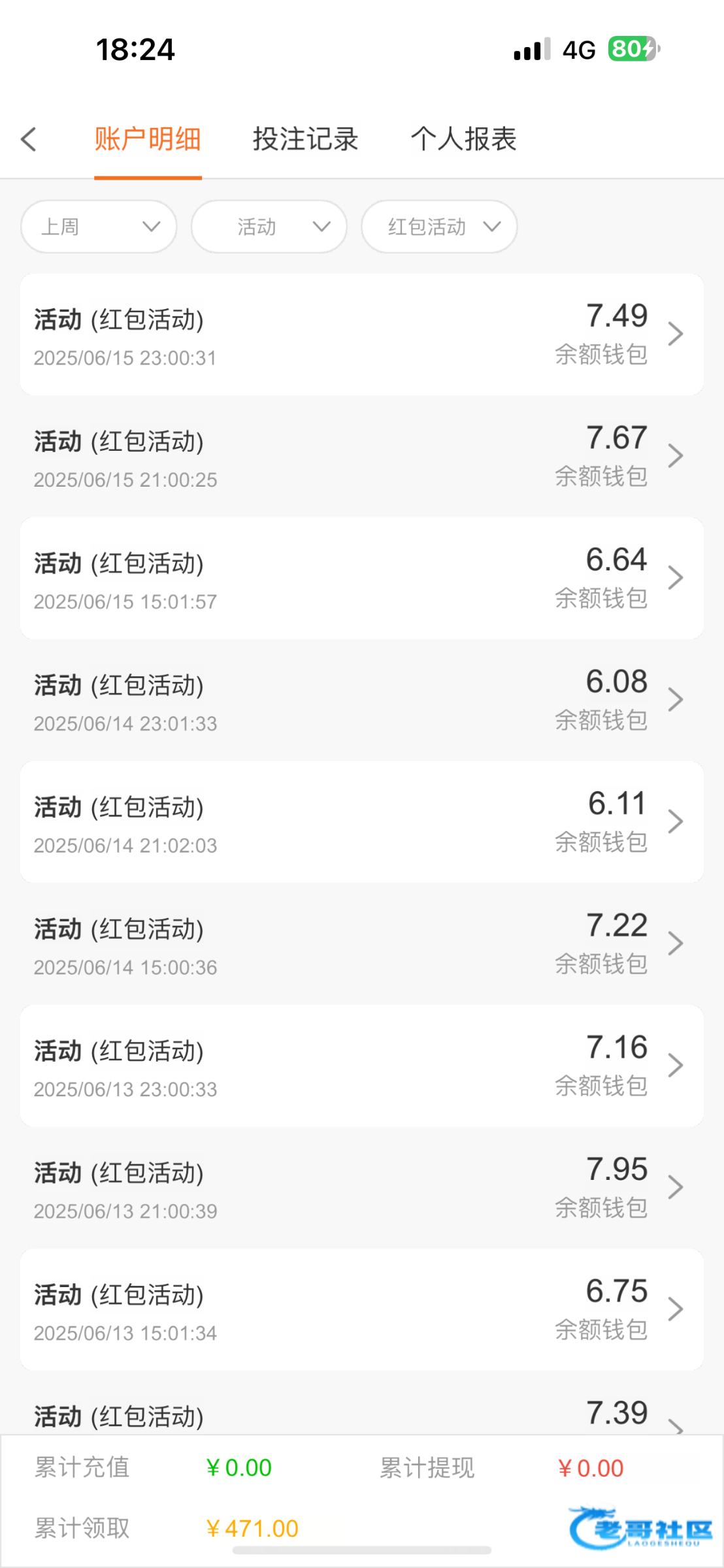Image resolution: width=724 pixels, height=1568 pixels.
Task: Expand the 上周 time period dropdown
Action: [99, 227]
